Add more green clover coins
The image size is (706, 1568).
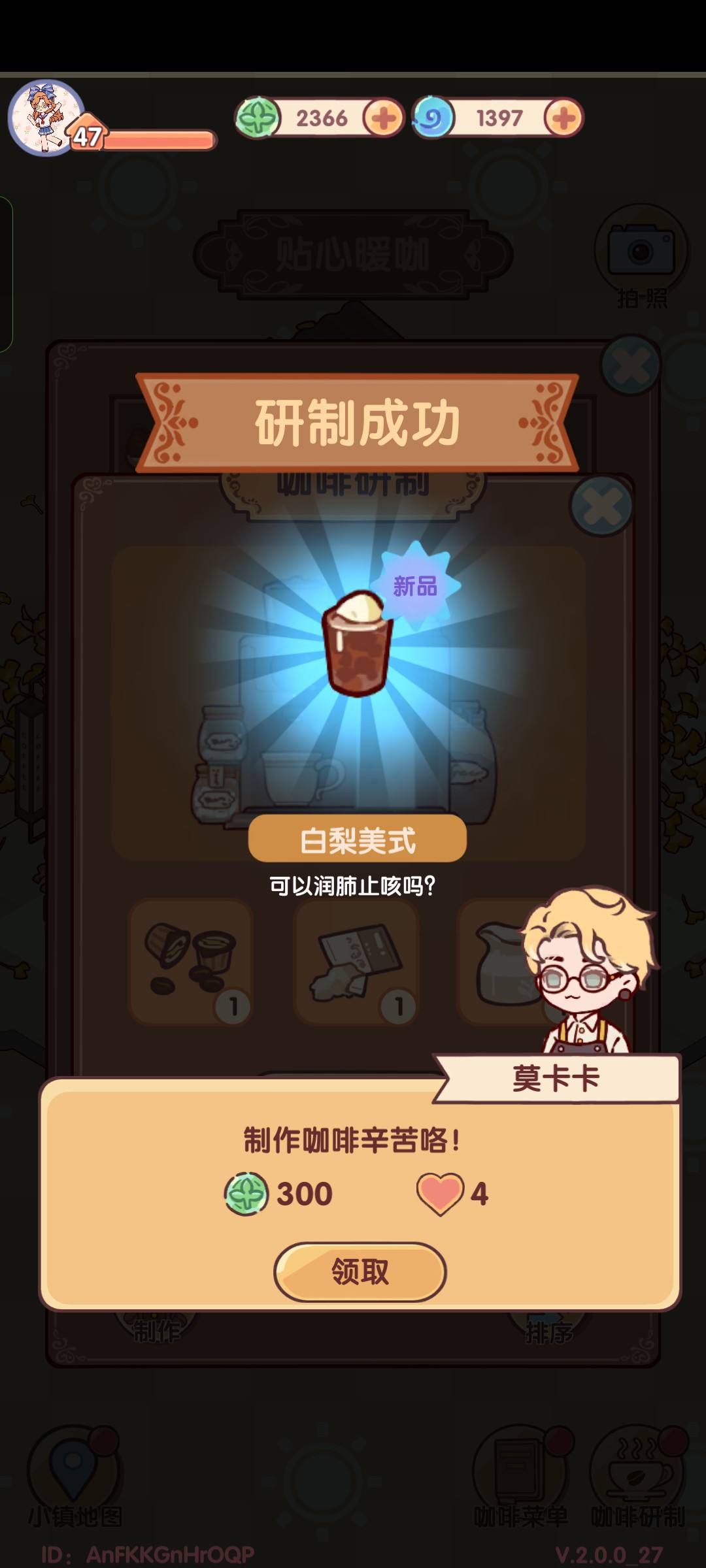pos(384,118)
